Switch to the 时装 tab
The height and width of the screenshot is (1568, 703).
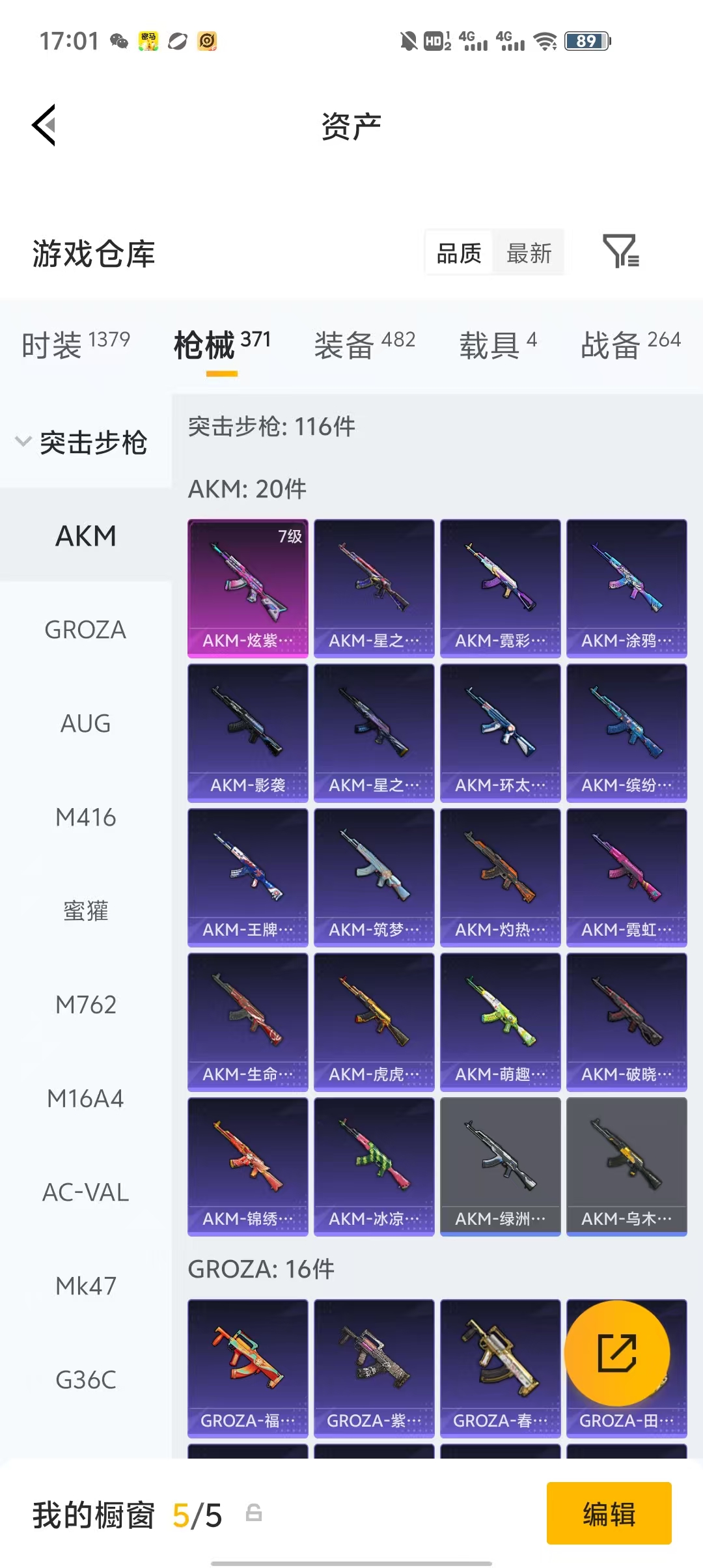point(76,344)
